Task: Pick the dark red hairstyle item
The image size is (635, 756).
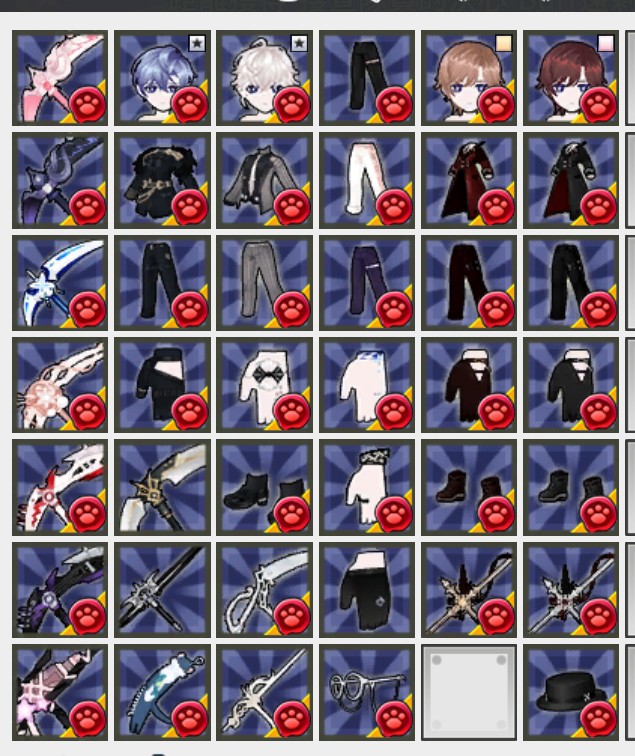Action: pyautogui.click(x=571, y=78)
